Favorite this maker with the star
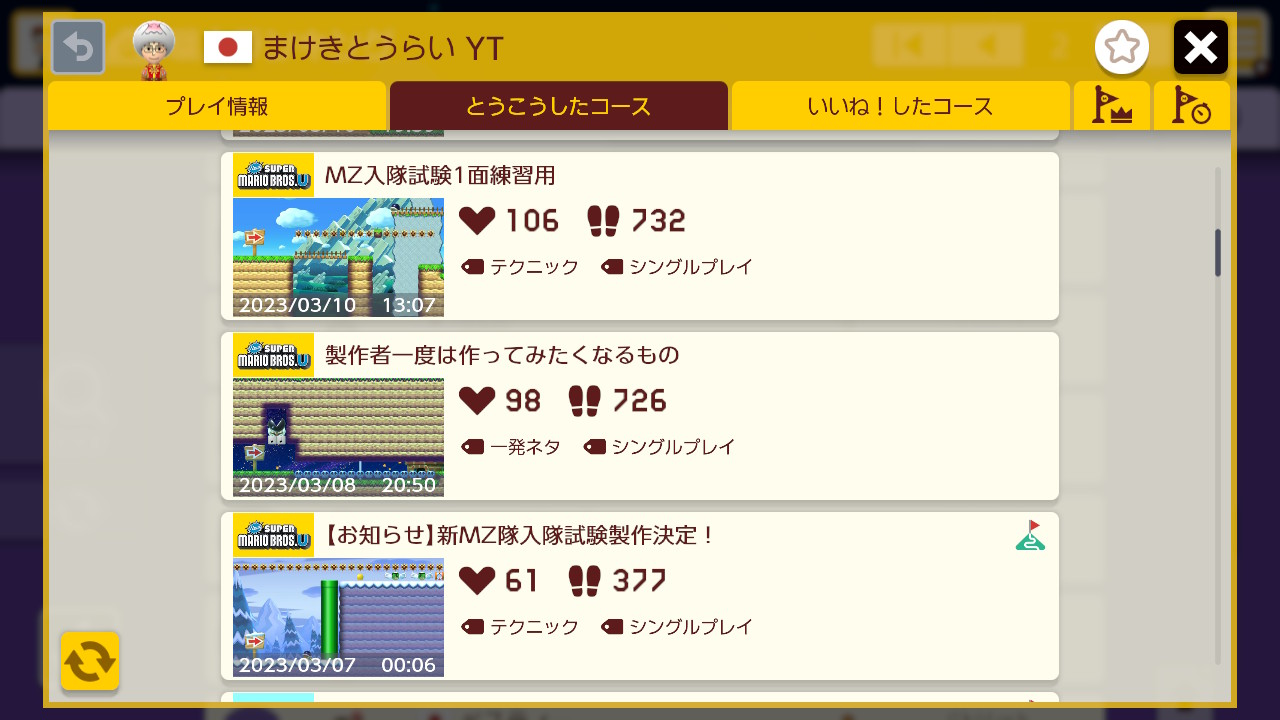Viewport: 1280px width, 720px height. point(1121,47)
